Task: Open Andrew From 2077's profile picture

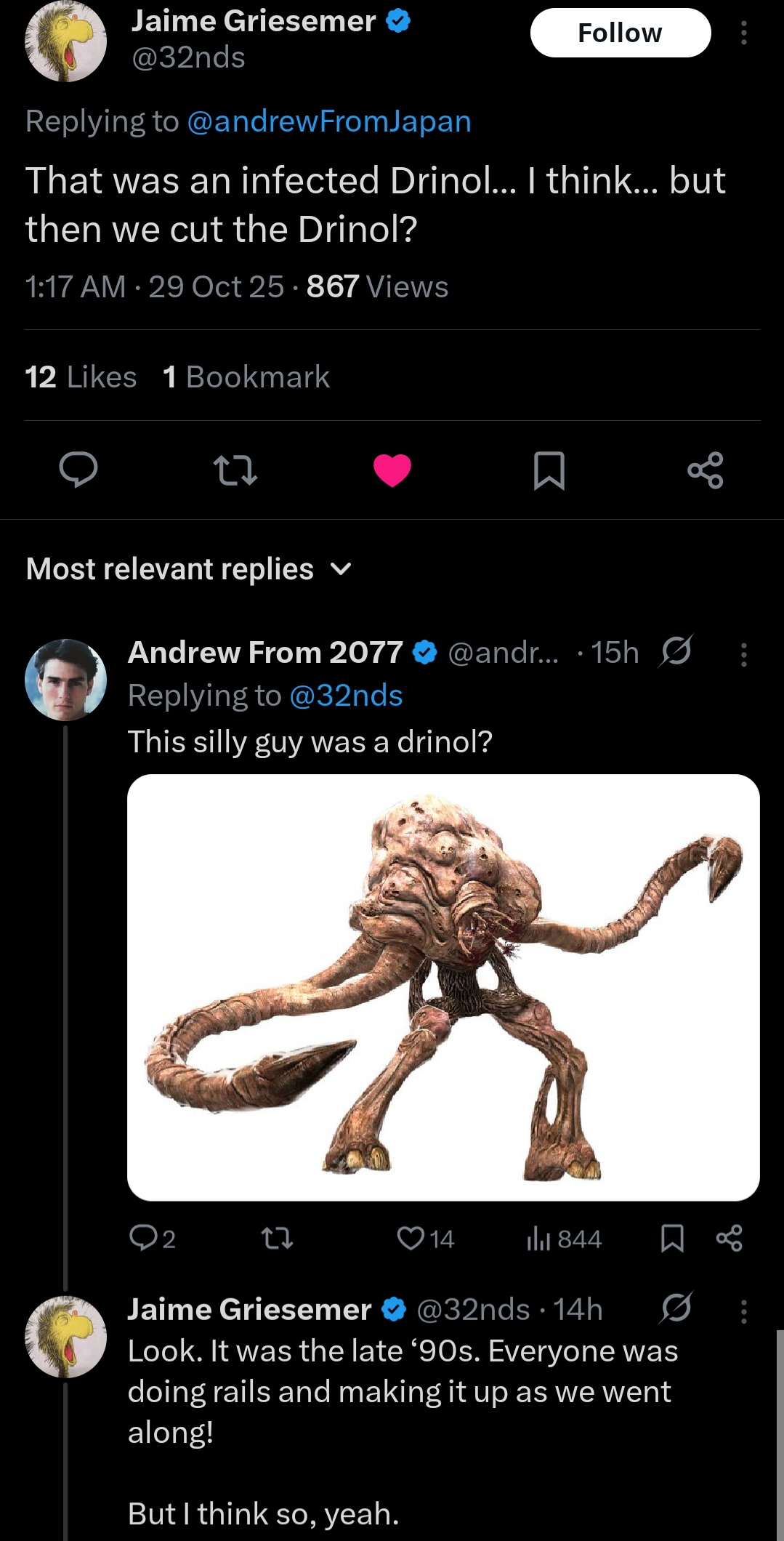Action: pyautogui.click(x=66, y=680)
